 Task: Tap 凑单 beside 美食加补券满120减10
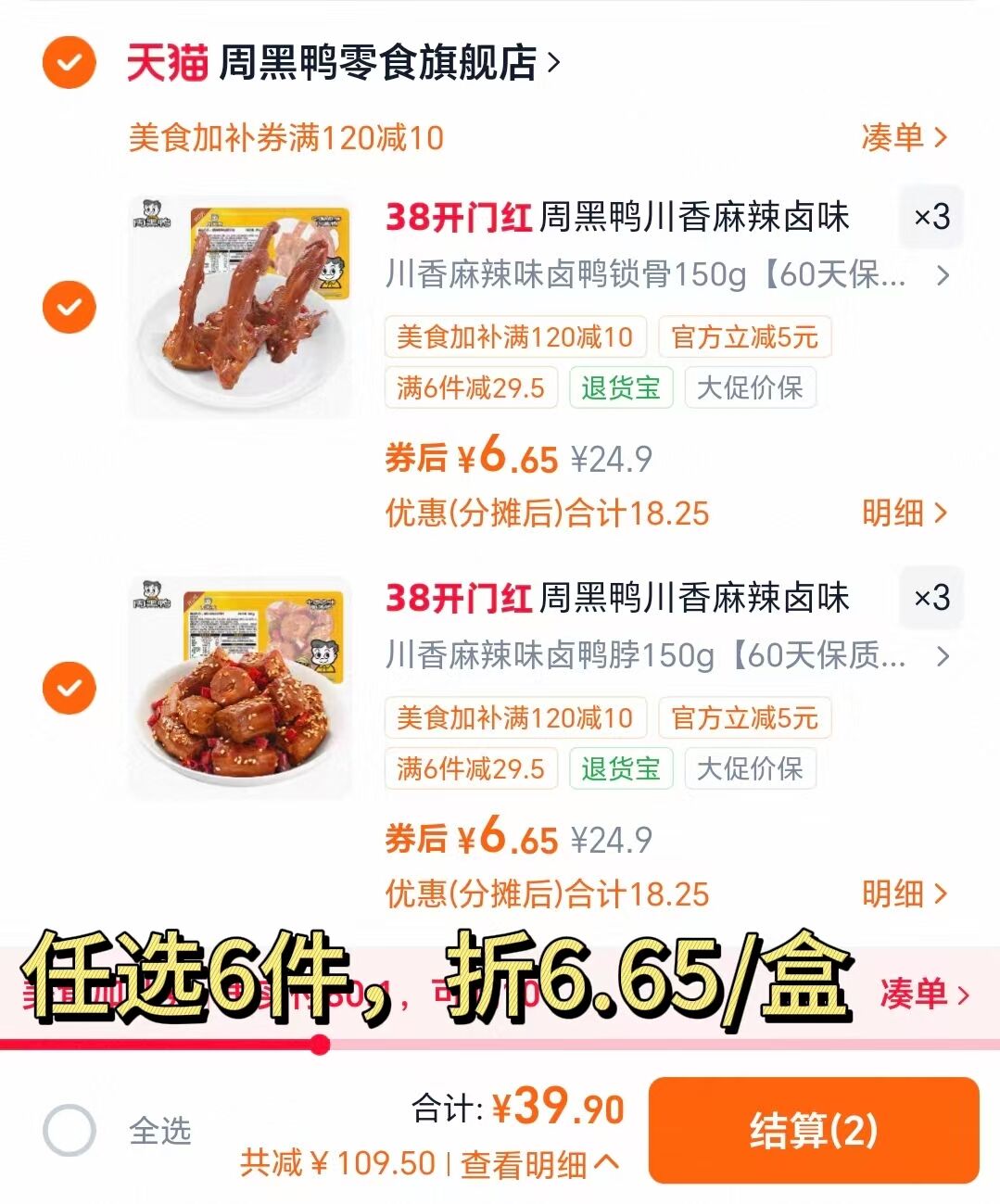904,138
